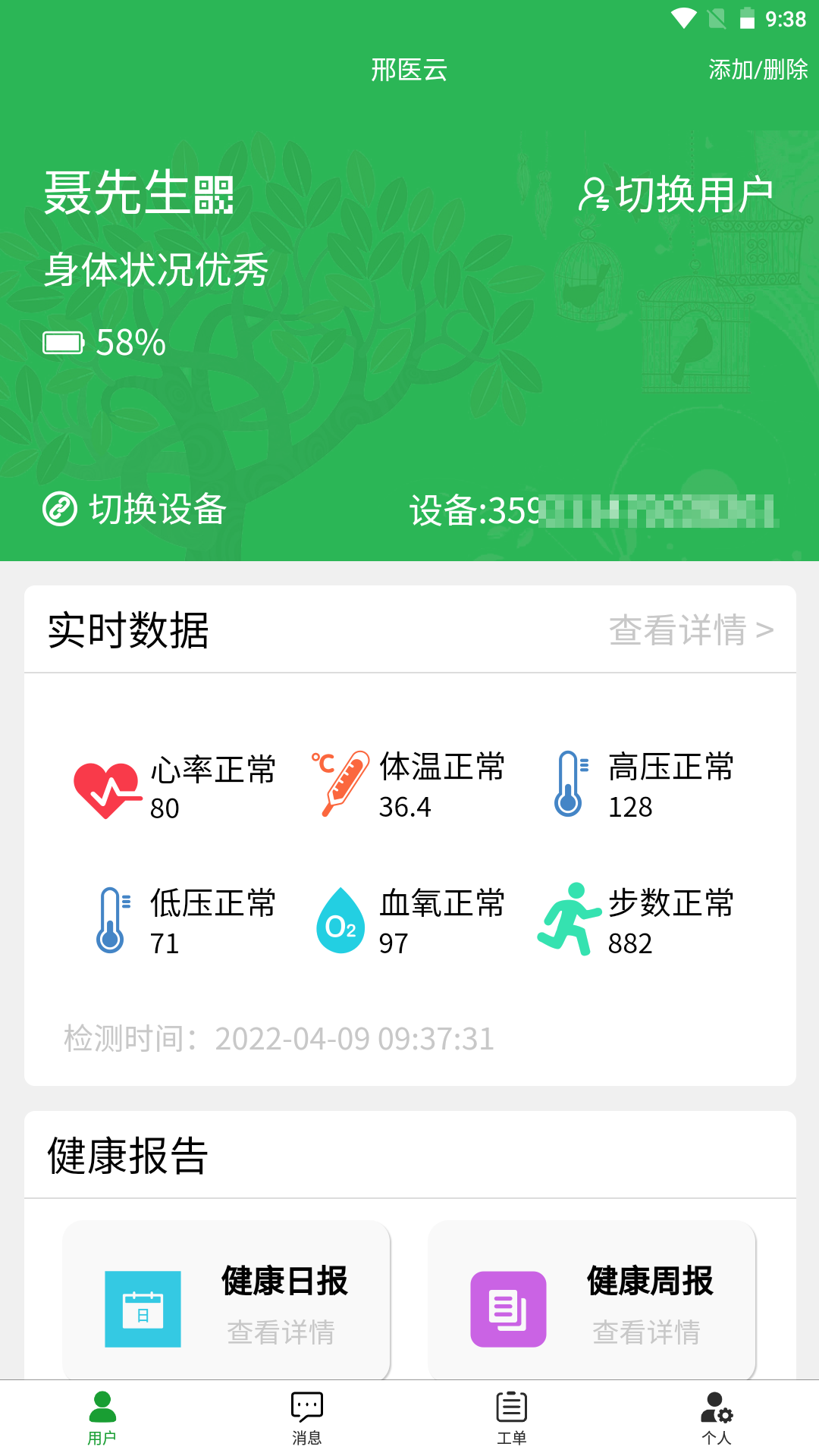819x1456 pixels.
Task: Expand health daily report details
Action: [283, 1333]
